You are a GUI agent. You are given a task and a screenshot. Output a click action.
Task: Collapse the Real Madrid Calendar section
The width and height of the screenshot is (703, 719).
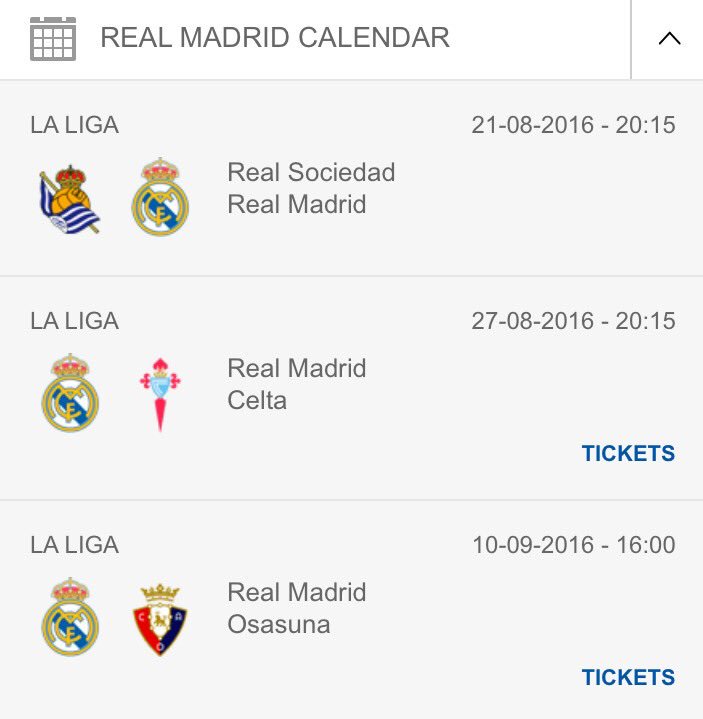coord(668,39)
